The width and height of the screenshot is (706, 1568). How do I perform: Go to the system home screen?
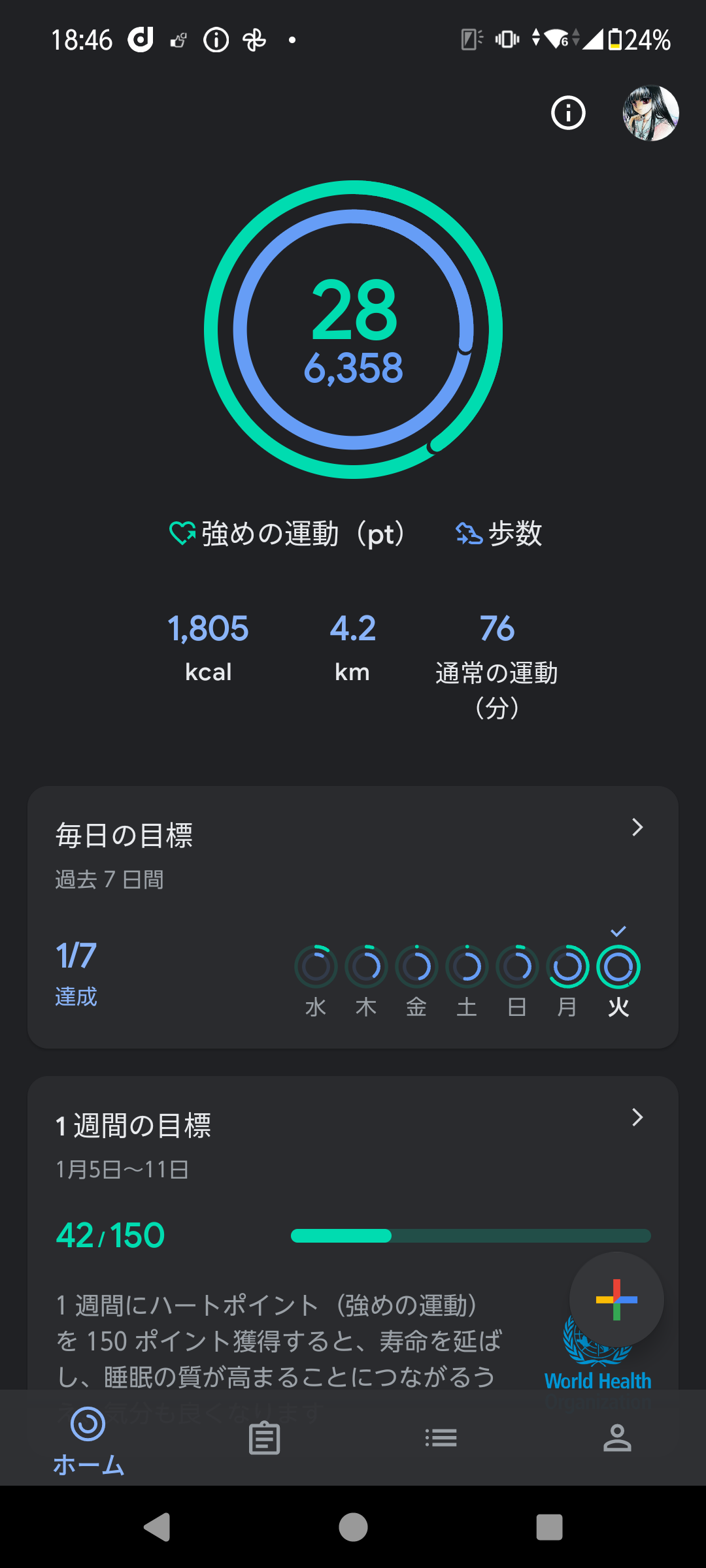pyautogui.click(x=353, y=1527)
